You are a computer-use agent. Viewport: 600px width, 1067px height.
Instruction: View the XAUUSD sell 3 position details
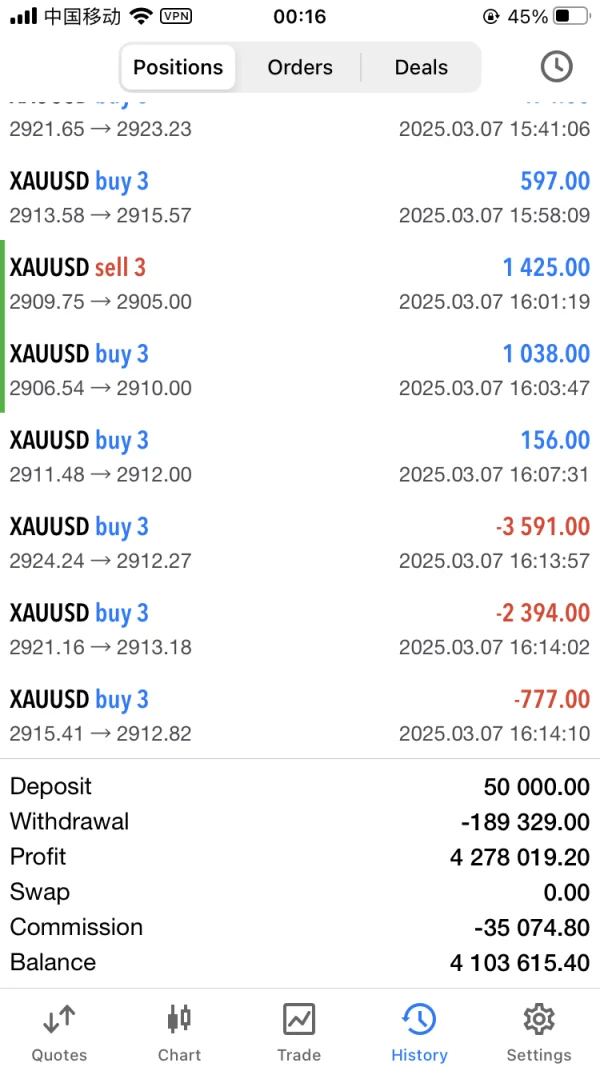pyautogui.click(x=300, y=283)
